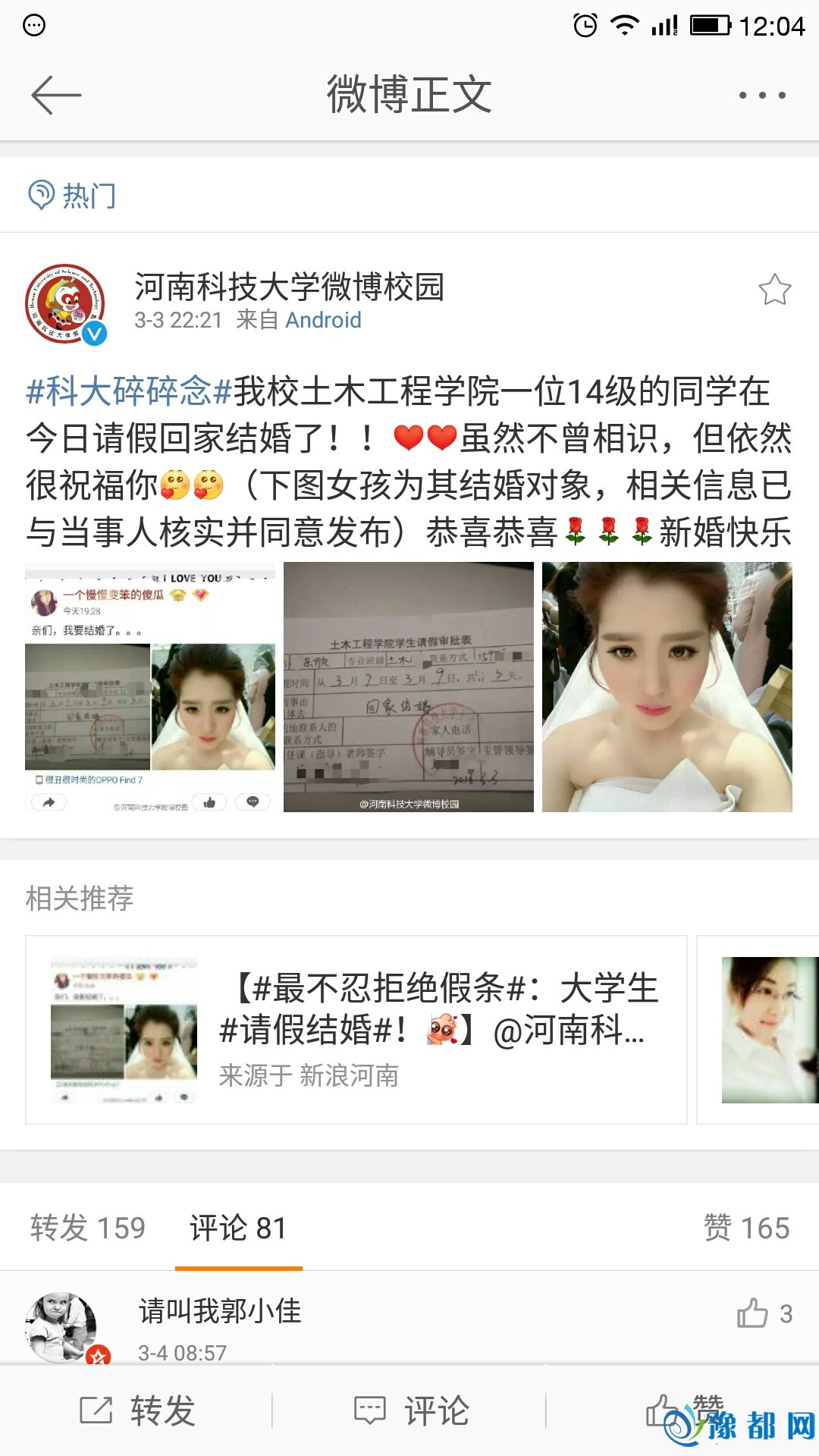
Task: Open the #科大碎碎念# hashtag link
Action: (129, 391)
